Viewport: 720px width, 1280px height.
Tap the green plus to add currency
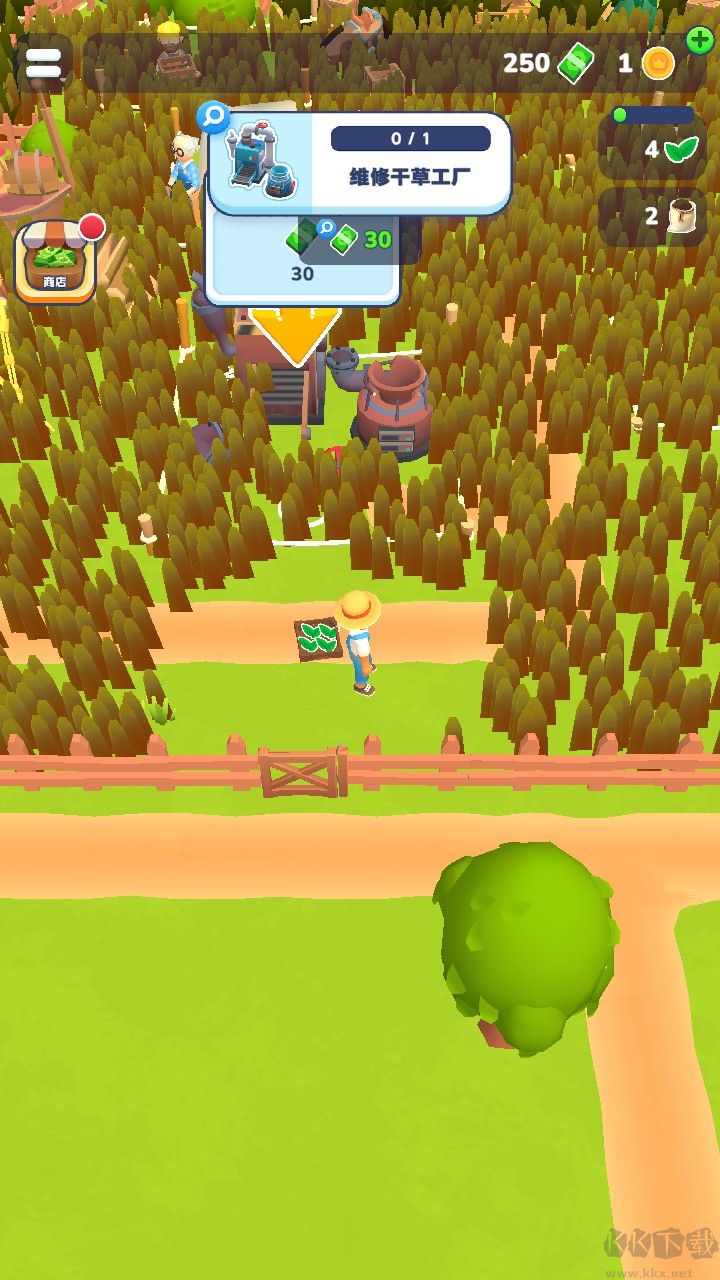pos(700,41)
